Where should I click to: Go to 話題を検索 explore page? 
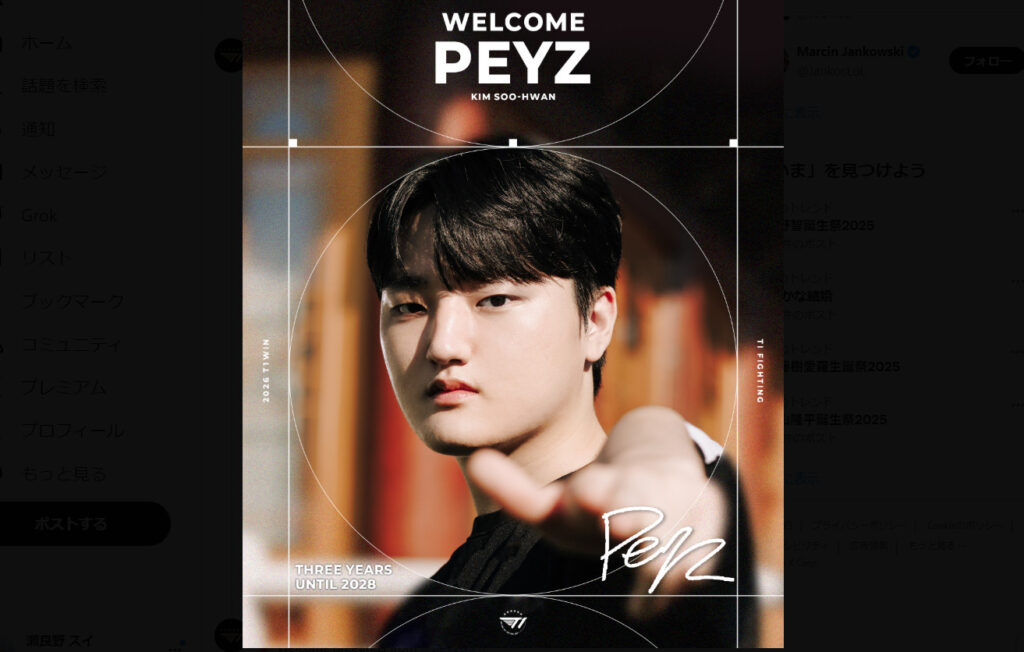(64, 86)
